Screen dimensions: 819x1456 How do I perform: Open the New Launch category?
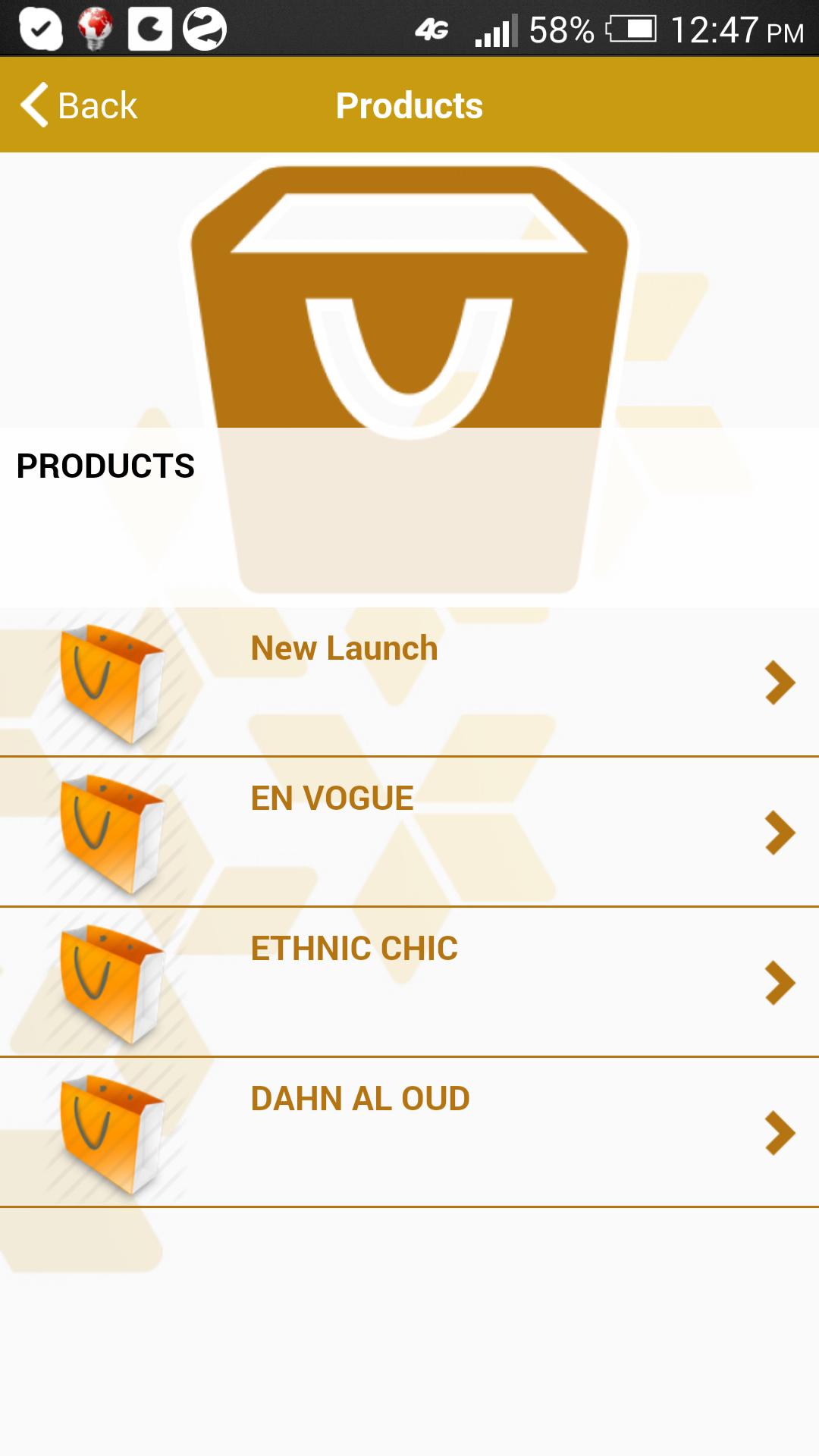click(x=409, y=681)
